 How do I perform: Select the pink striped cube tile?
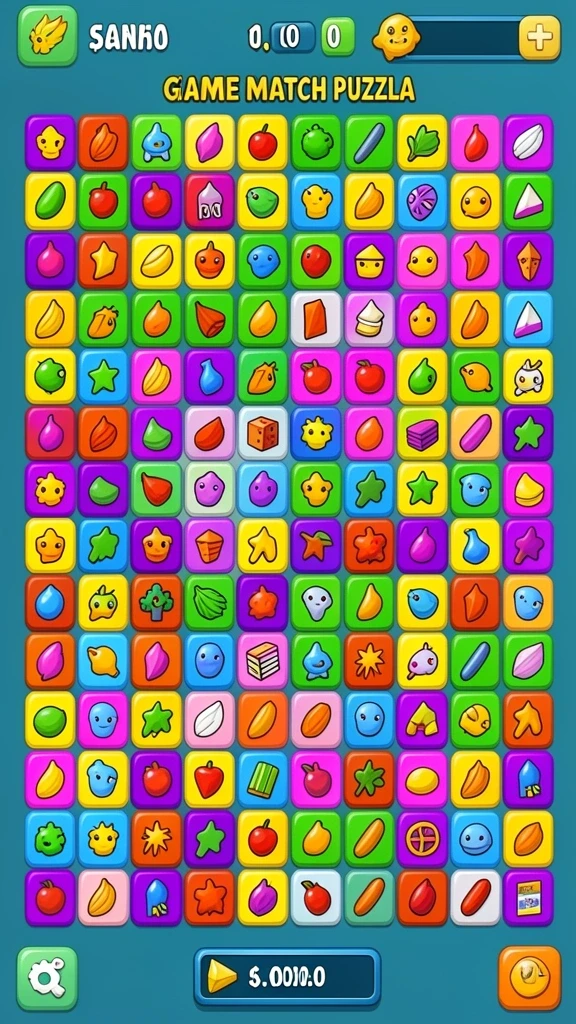263,661
